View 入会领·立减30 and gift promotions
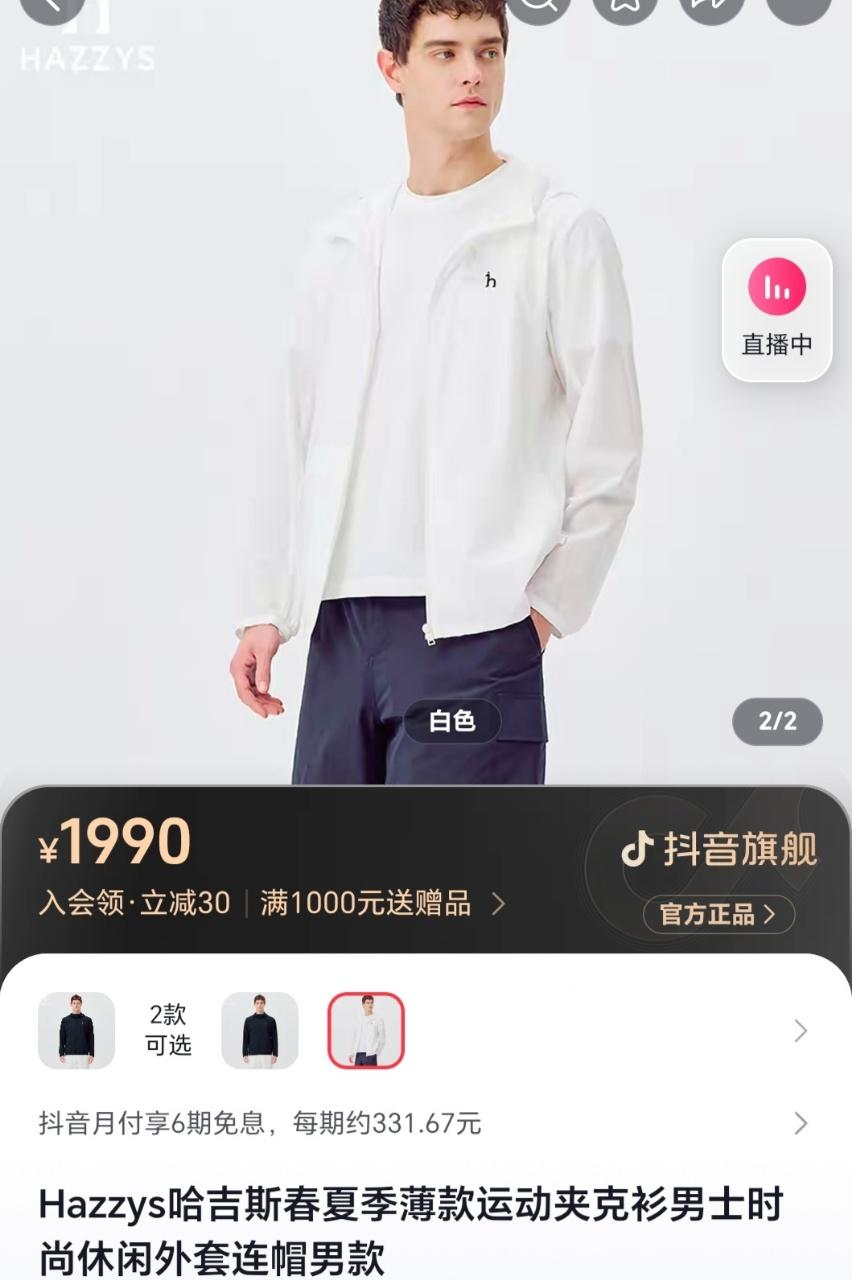852x1280 pixels. tap(272, 904)
